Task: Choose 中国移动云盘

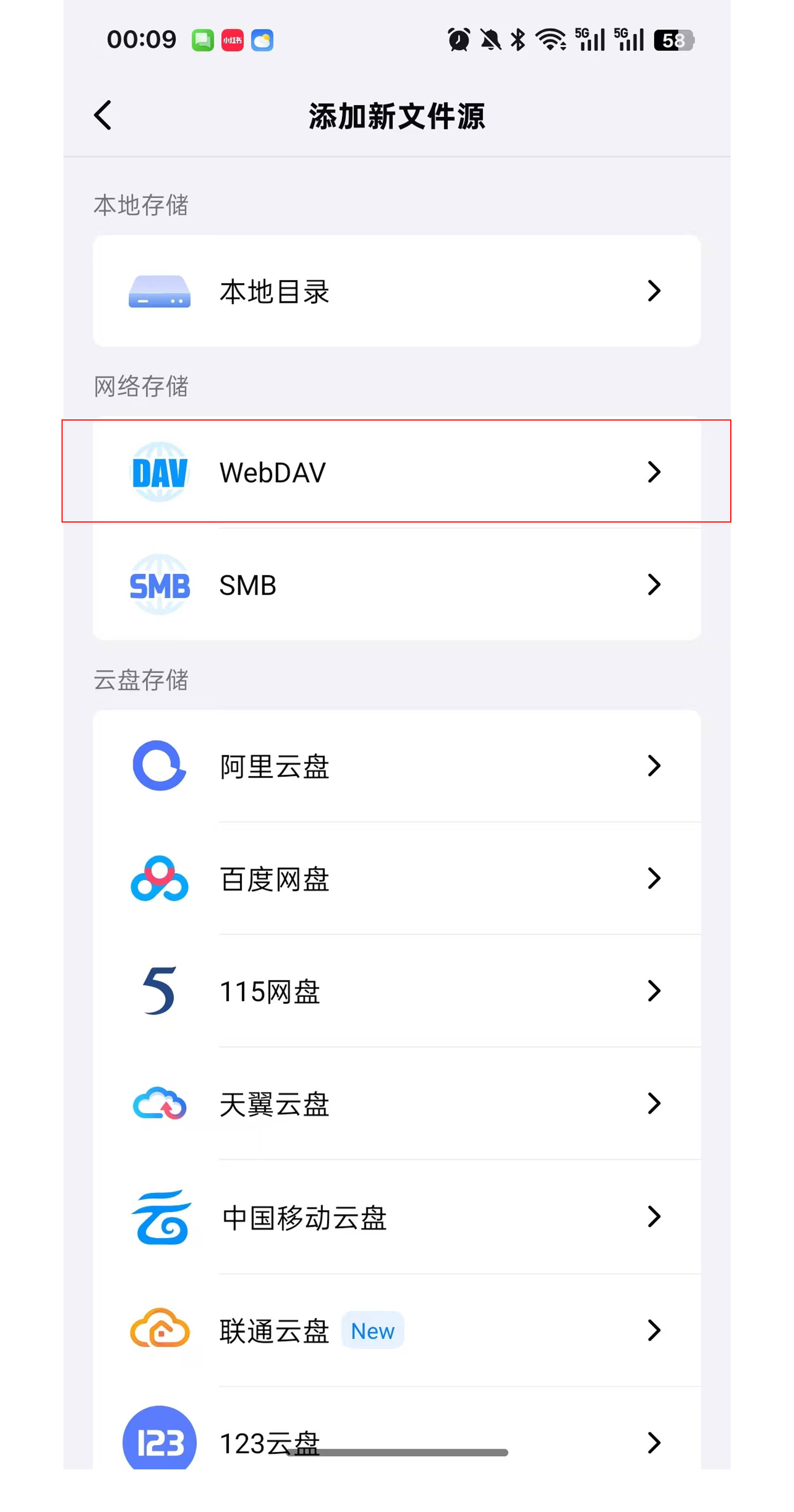Action: pos(396,1217)
